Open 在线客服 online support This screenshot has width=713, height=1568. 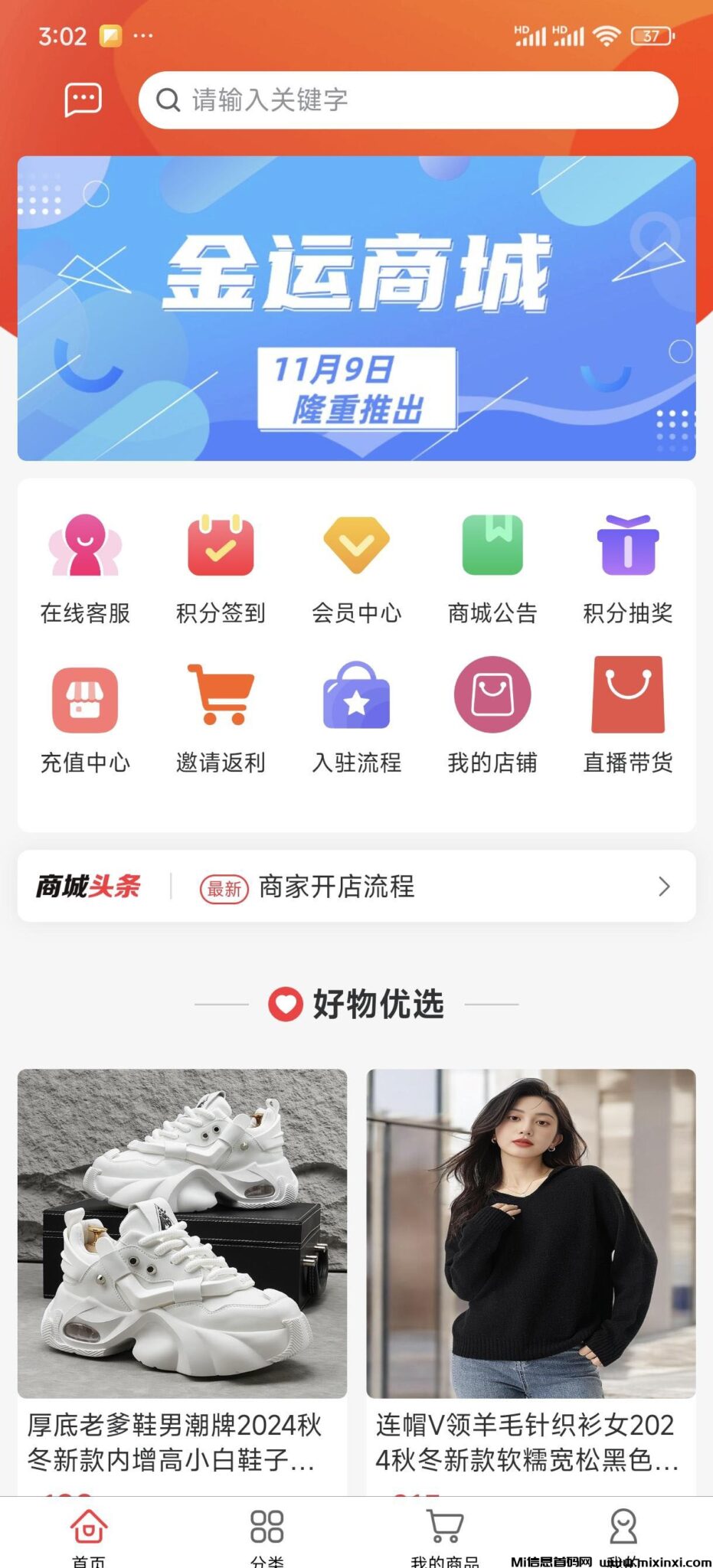coord(85,568)
